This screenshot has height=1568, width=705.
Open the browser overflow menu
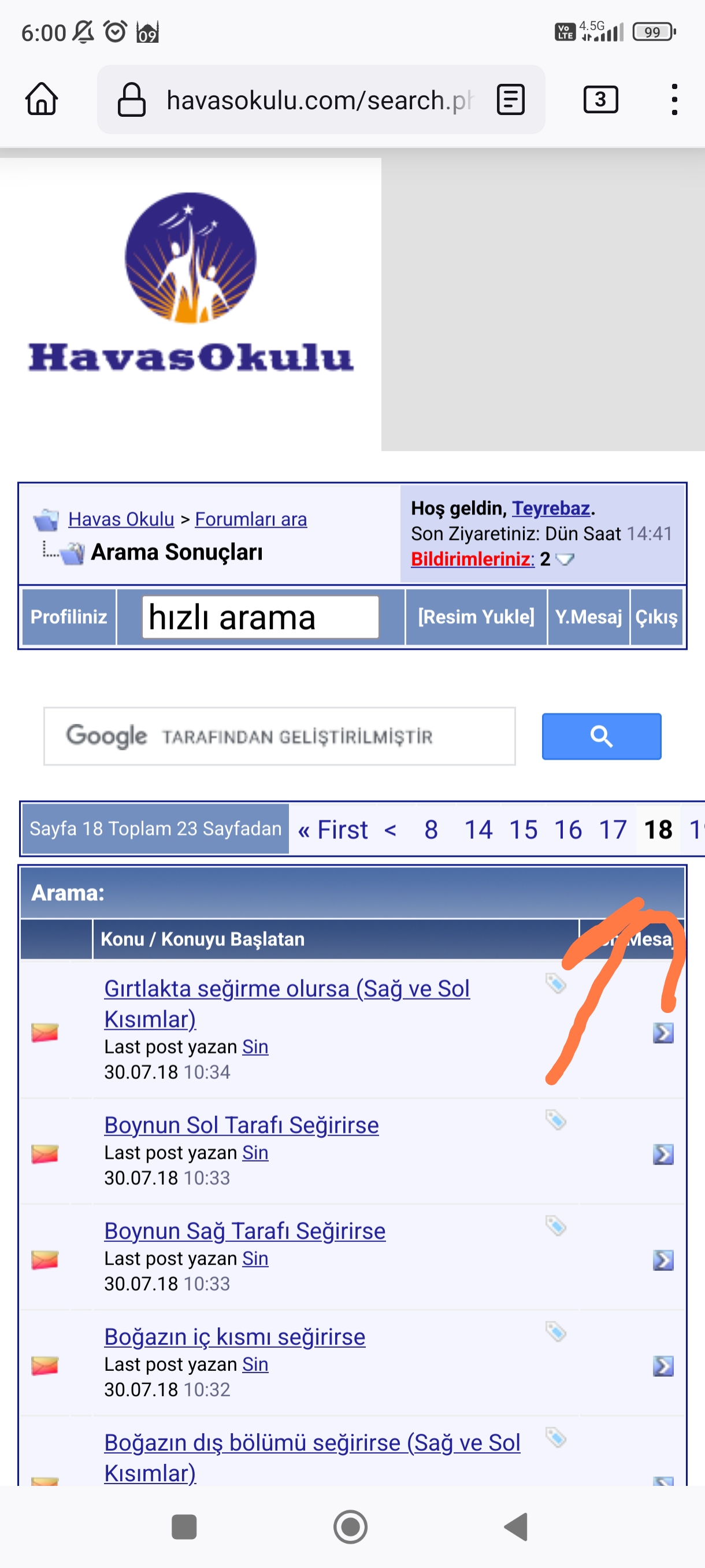pos(673,99)
